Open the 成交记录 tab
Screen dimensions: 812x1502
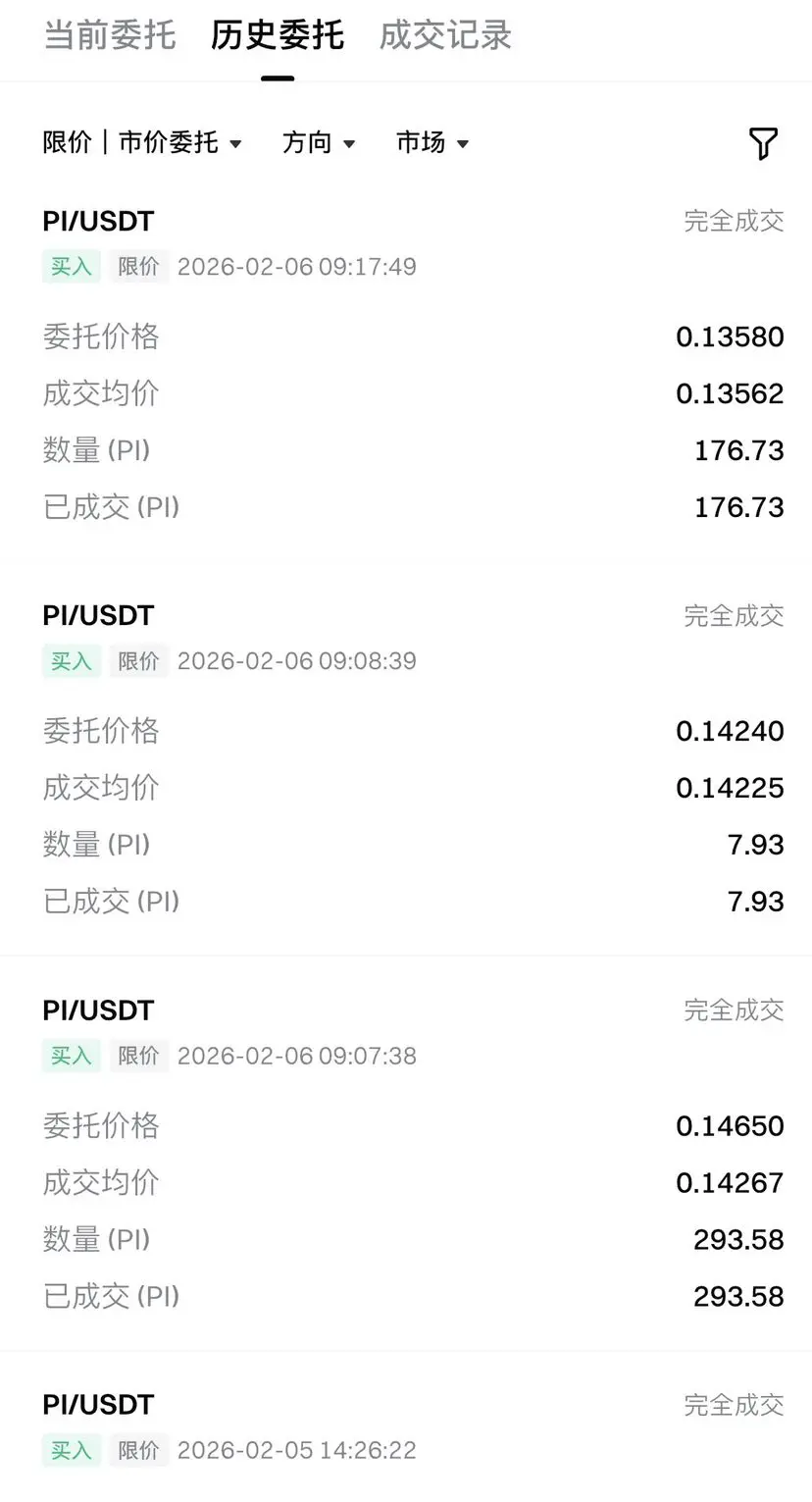click(445, 36)
